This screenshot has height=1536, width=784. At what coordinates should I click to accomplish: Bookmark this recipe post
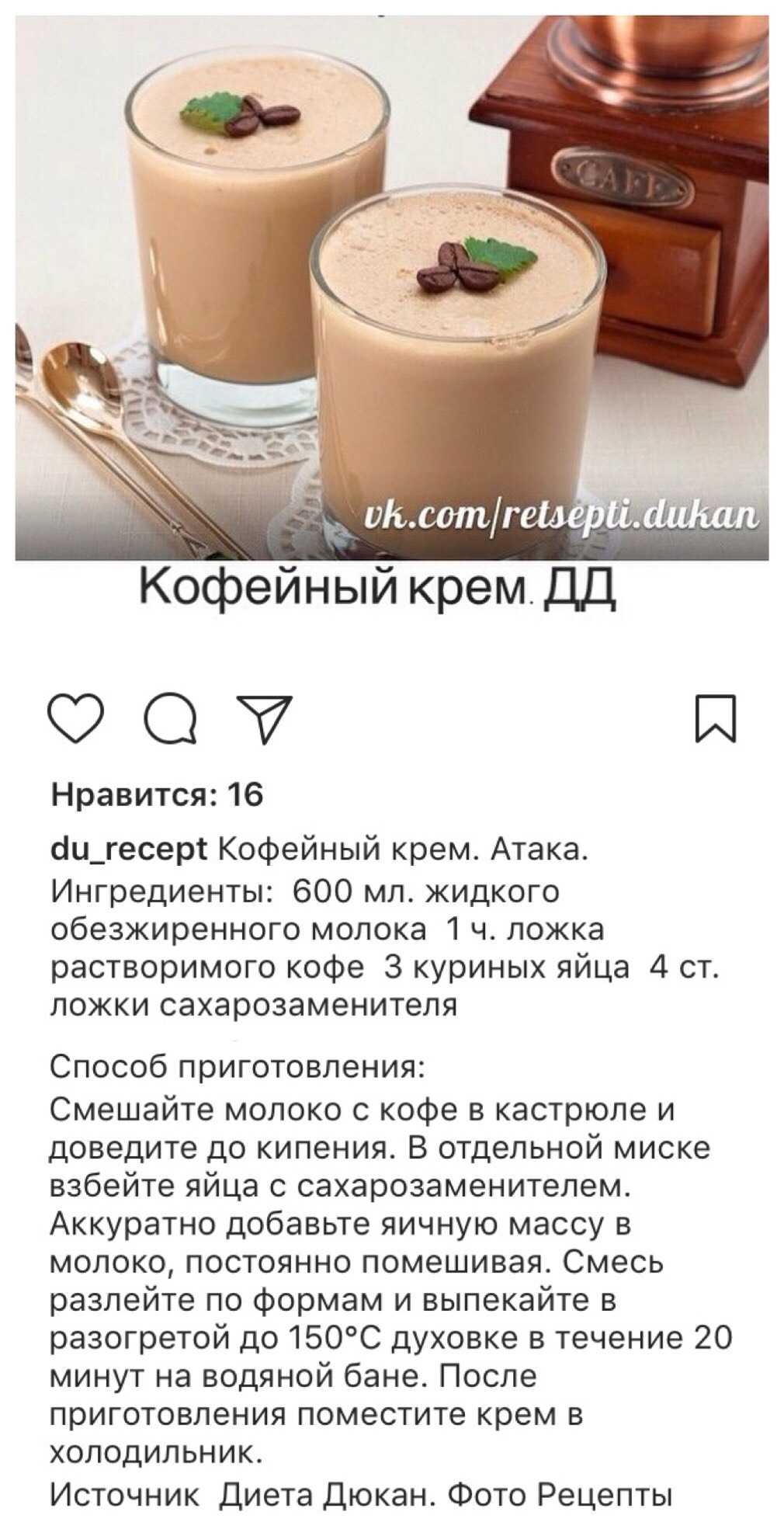point(715,718)
